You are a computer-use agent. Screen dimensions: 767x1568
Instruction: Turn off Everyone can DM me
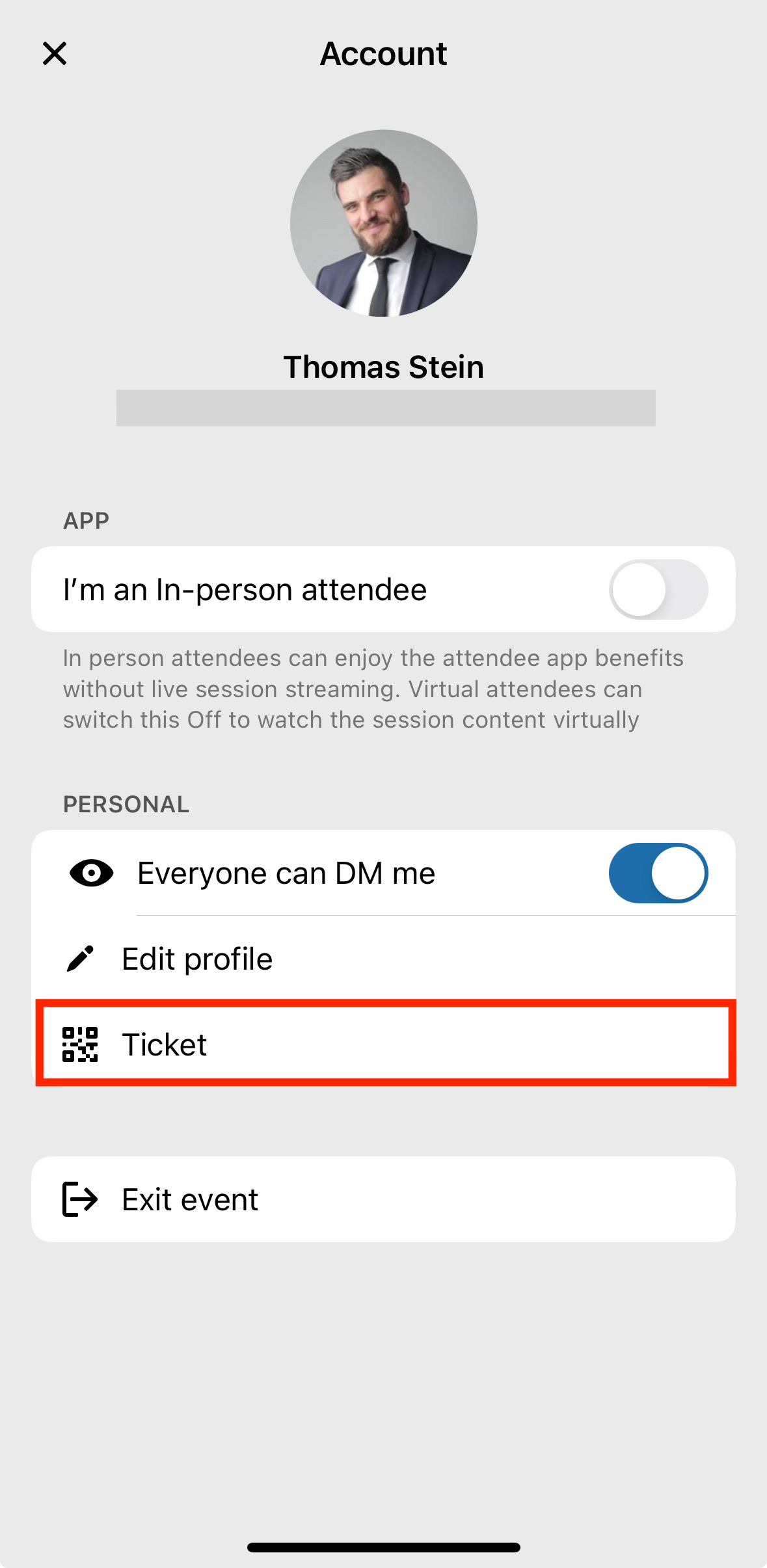pyautogui.click(x=658, y=873)
